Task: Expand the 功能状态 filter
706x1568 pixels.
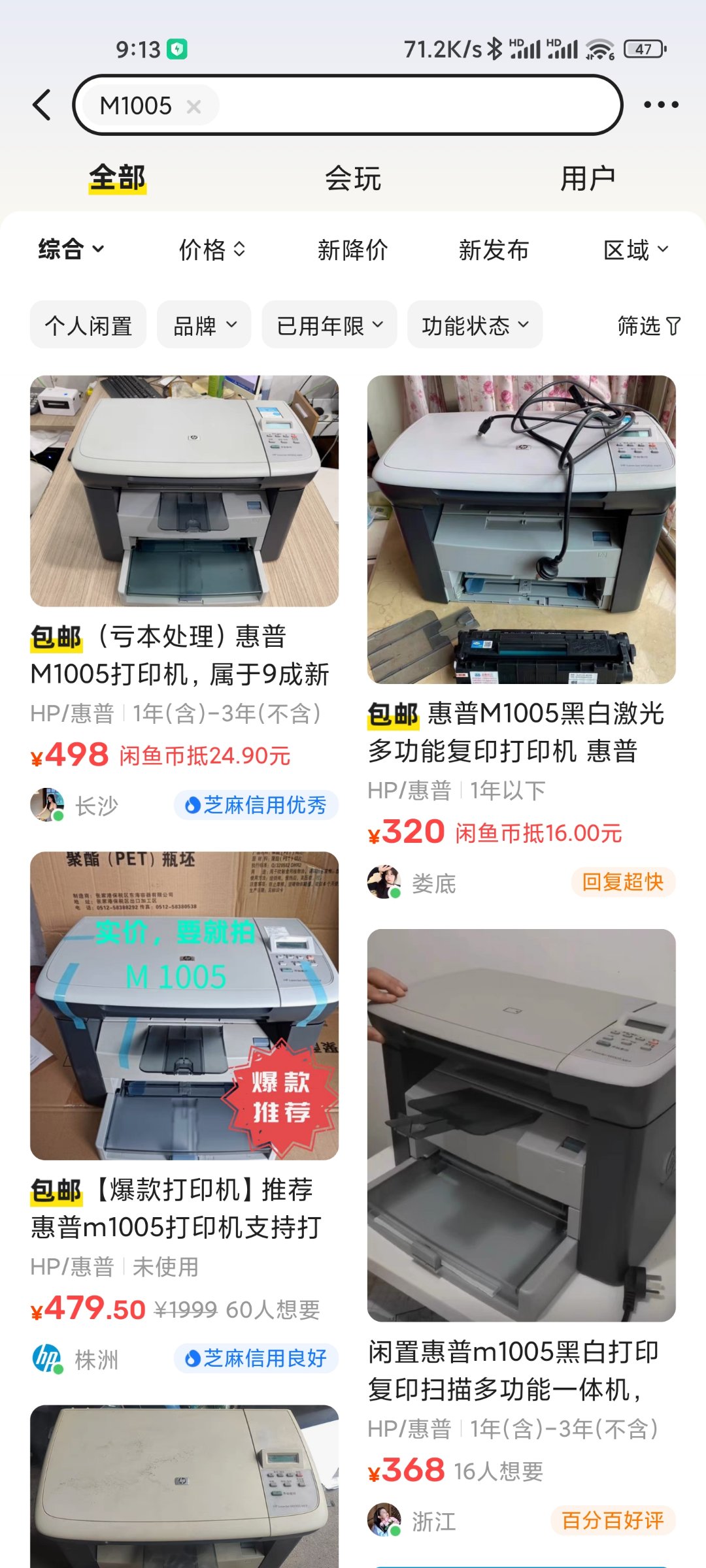Action: (475, 325)
